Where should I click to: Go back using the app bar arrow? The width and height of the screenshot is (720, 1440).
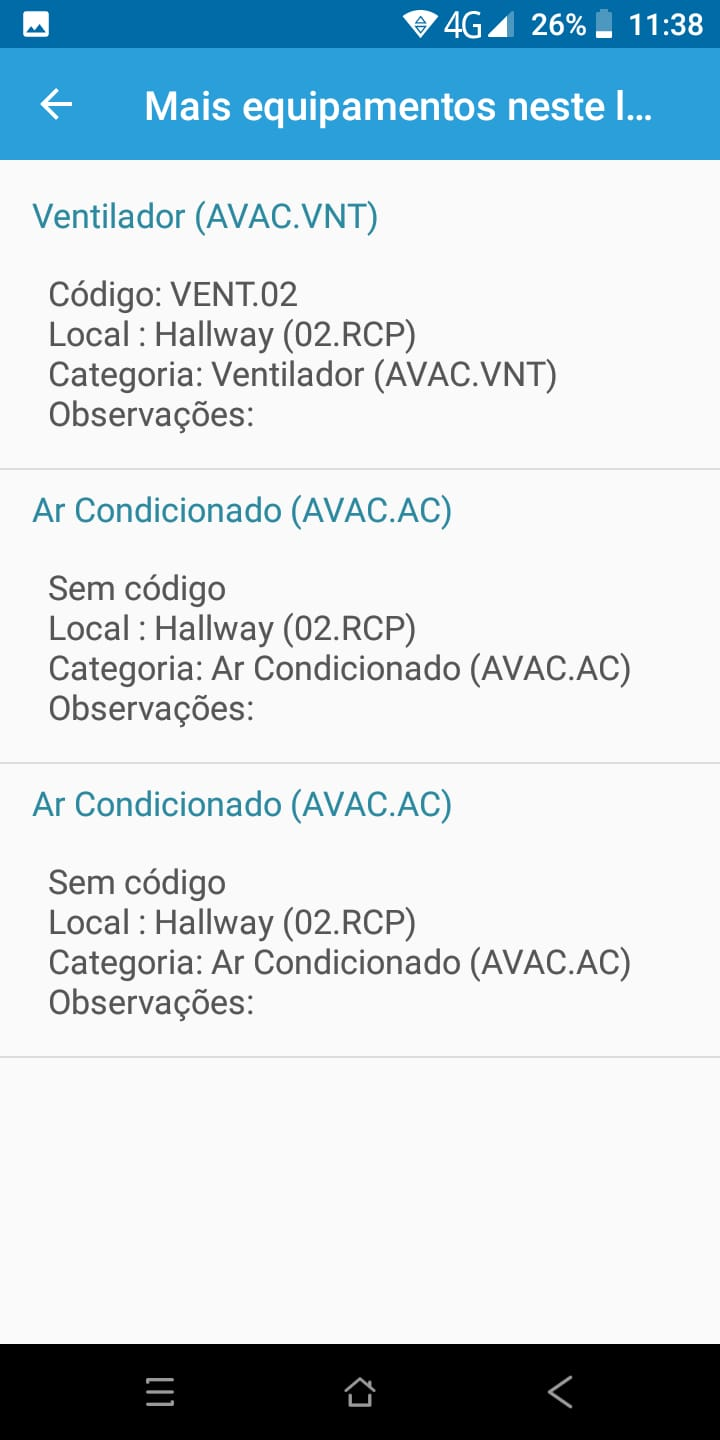[x=56, y=104]
